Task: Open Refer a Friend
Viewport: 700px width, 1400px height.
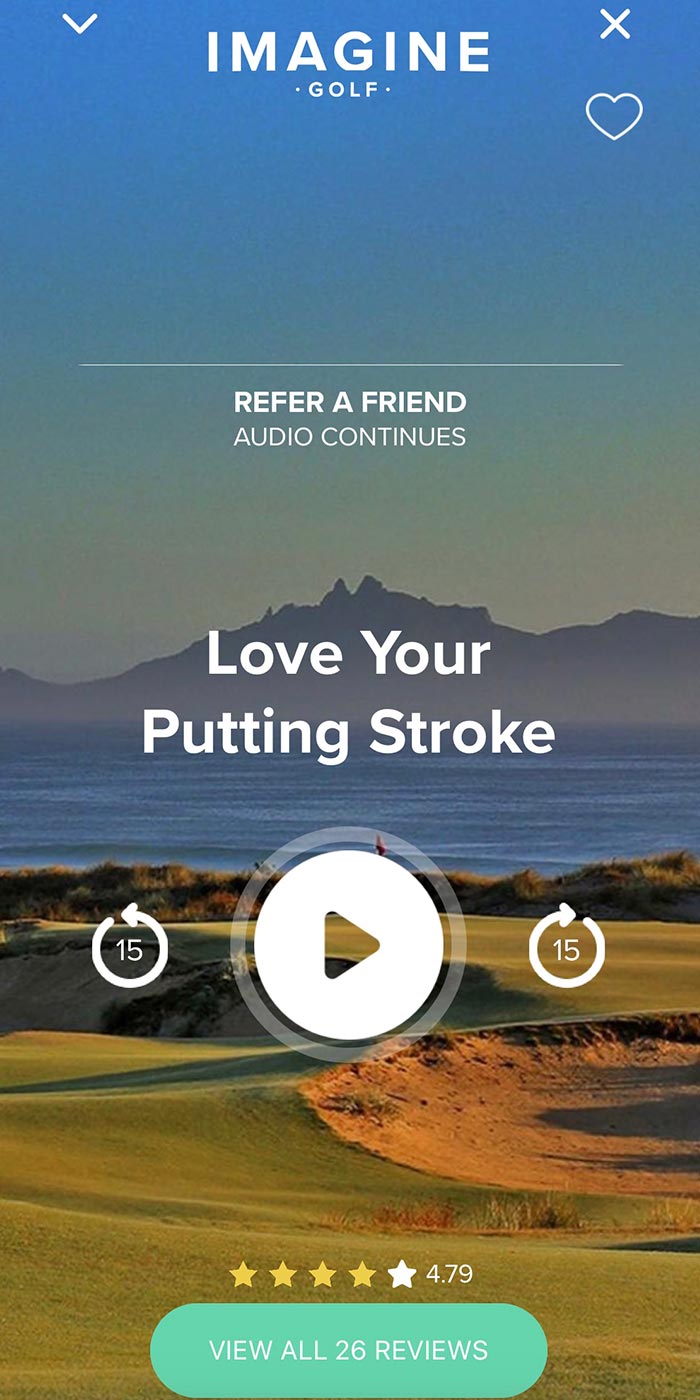Action: pos(350,403)
